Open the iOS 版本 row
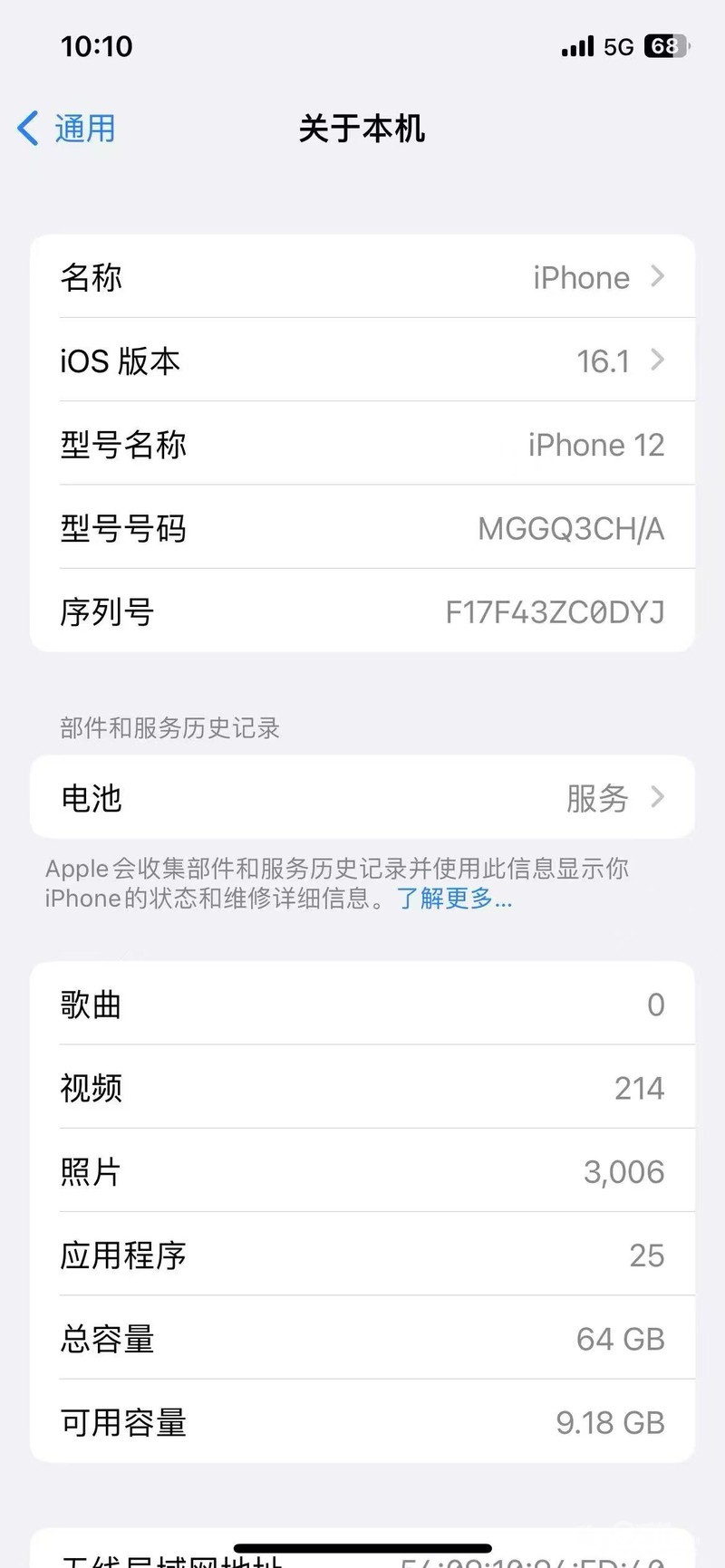Viewport: 725px width, 1568px height. [362, 361]
